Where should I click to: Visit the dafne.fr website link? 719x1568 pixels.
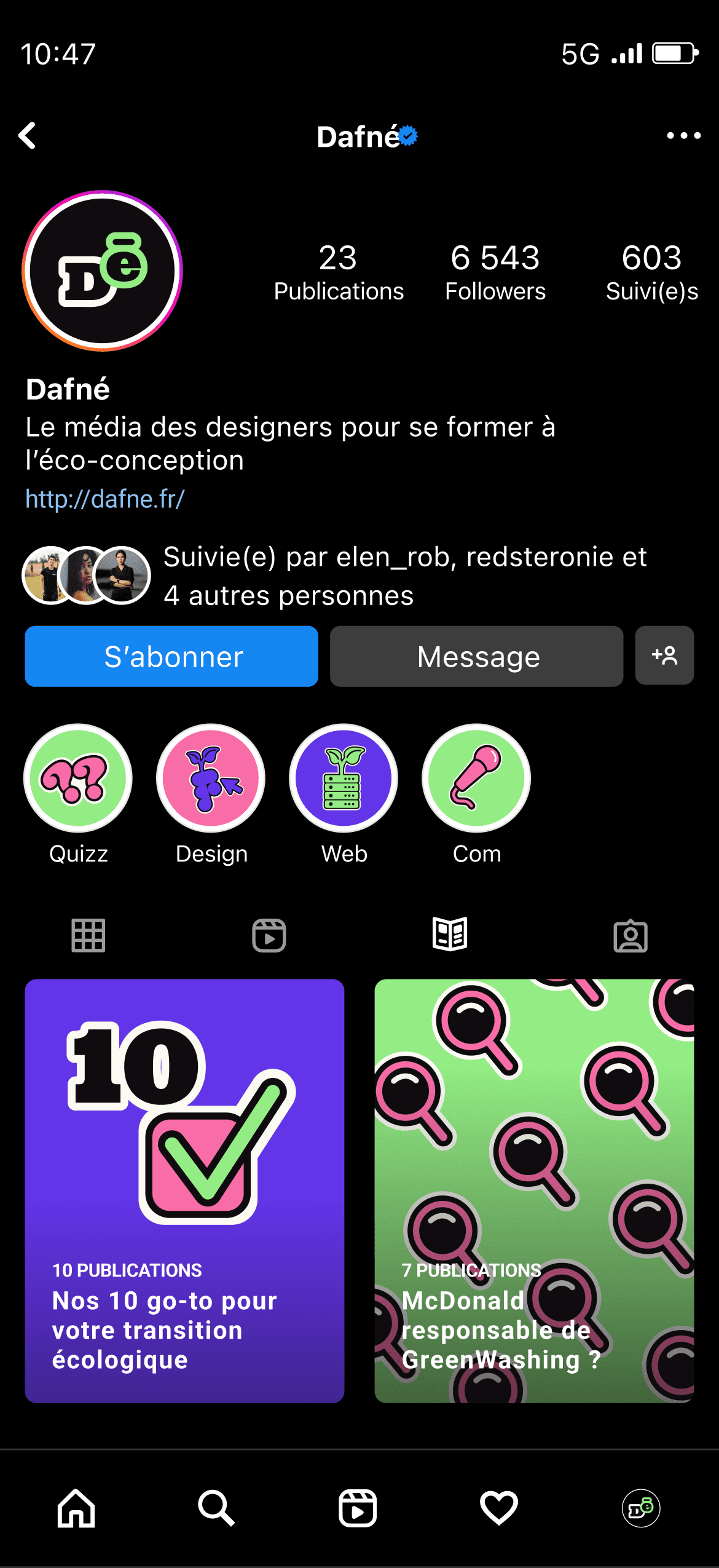[105, 499]
